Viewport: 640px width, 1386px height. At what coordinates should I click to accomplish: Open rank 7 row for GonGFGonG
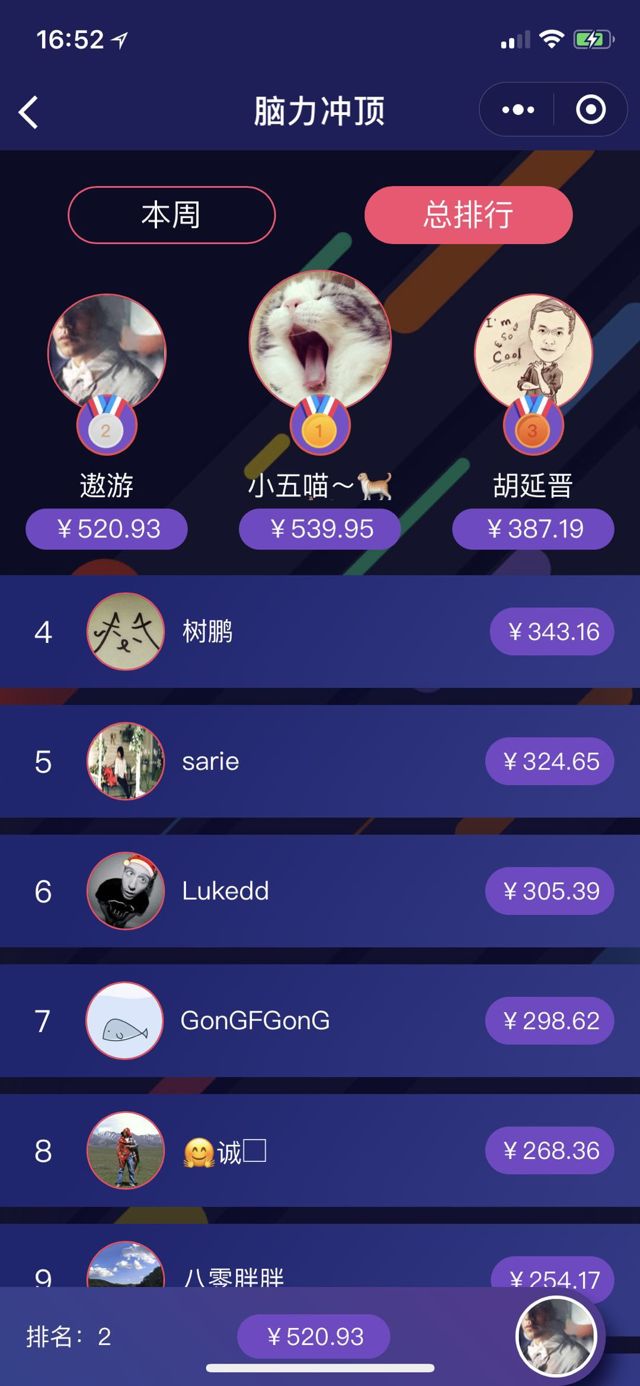tap(320, 1021)
